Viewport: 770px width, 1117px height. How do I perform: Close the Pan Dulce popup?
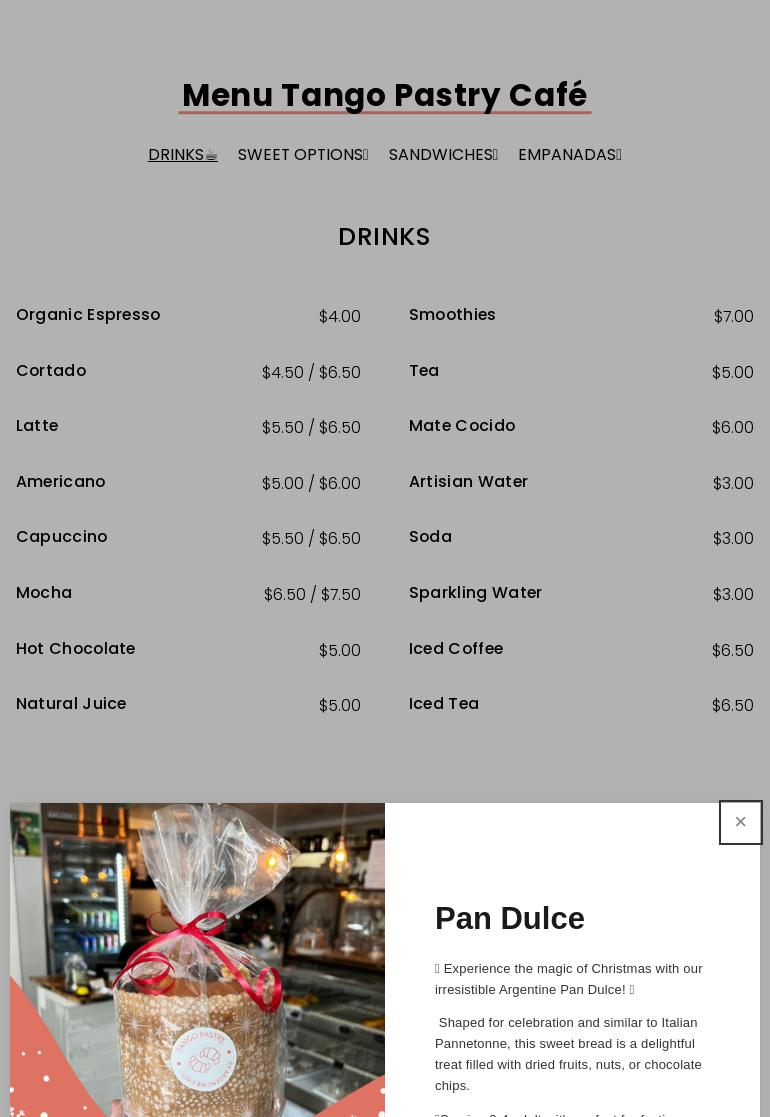(x=740, y=822)
